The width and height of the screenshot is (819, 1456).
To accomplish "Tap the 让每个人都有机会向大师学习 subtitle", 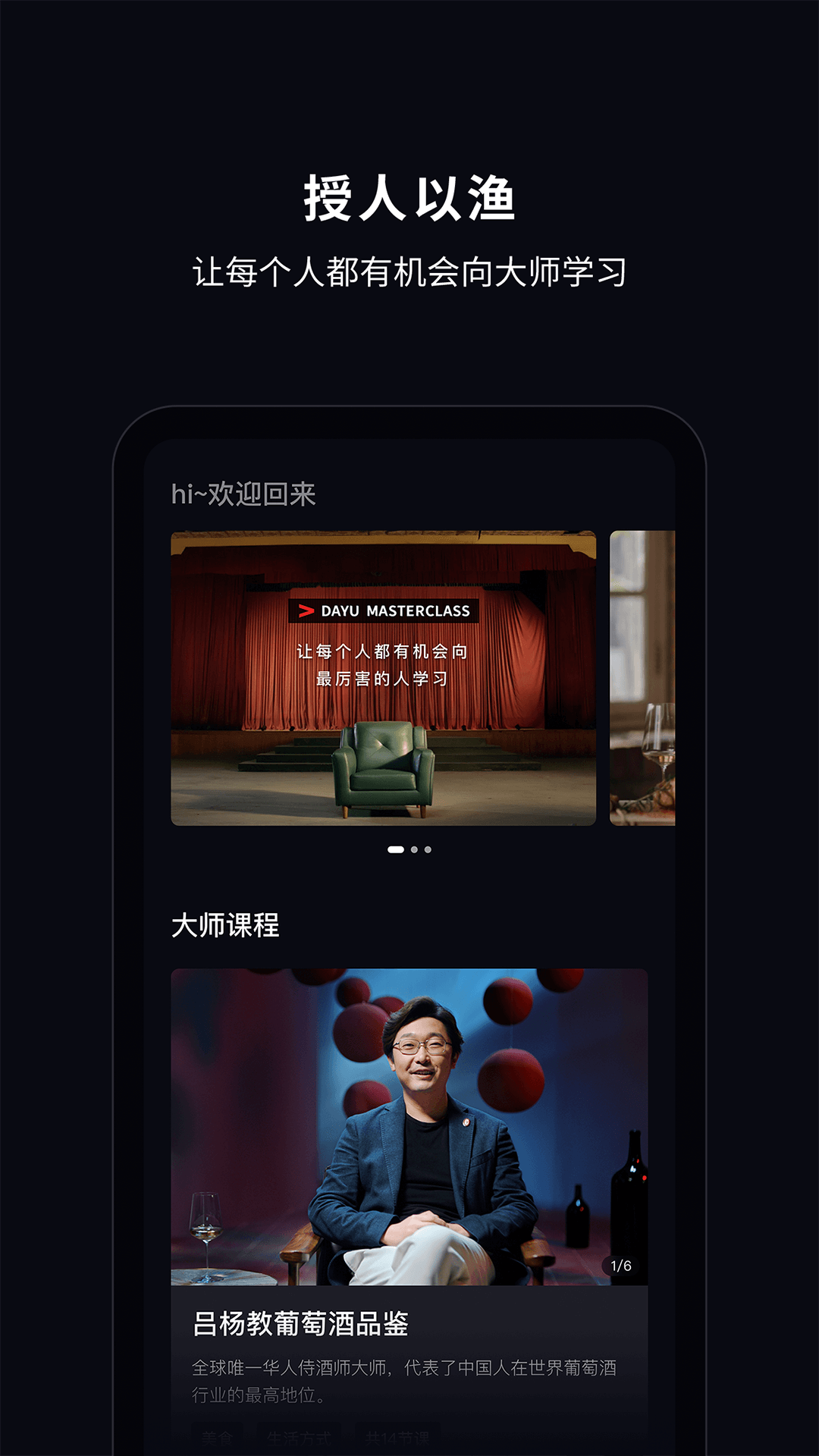I will 409,268.
